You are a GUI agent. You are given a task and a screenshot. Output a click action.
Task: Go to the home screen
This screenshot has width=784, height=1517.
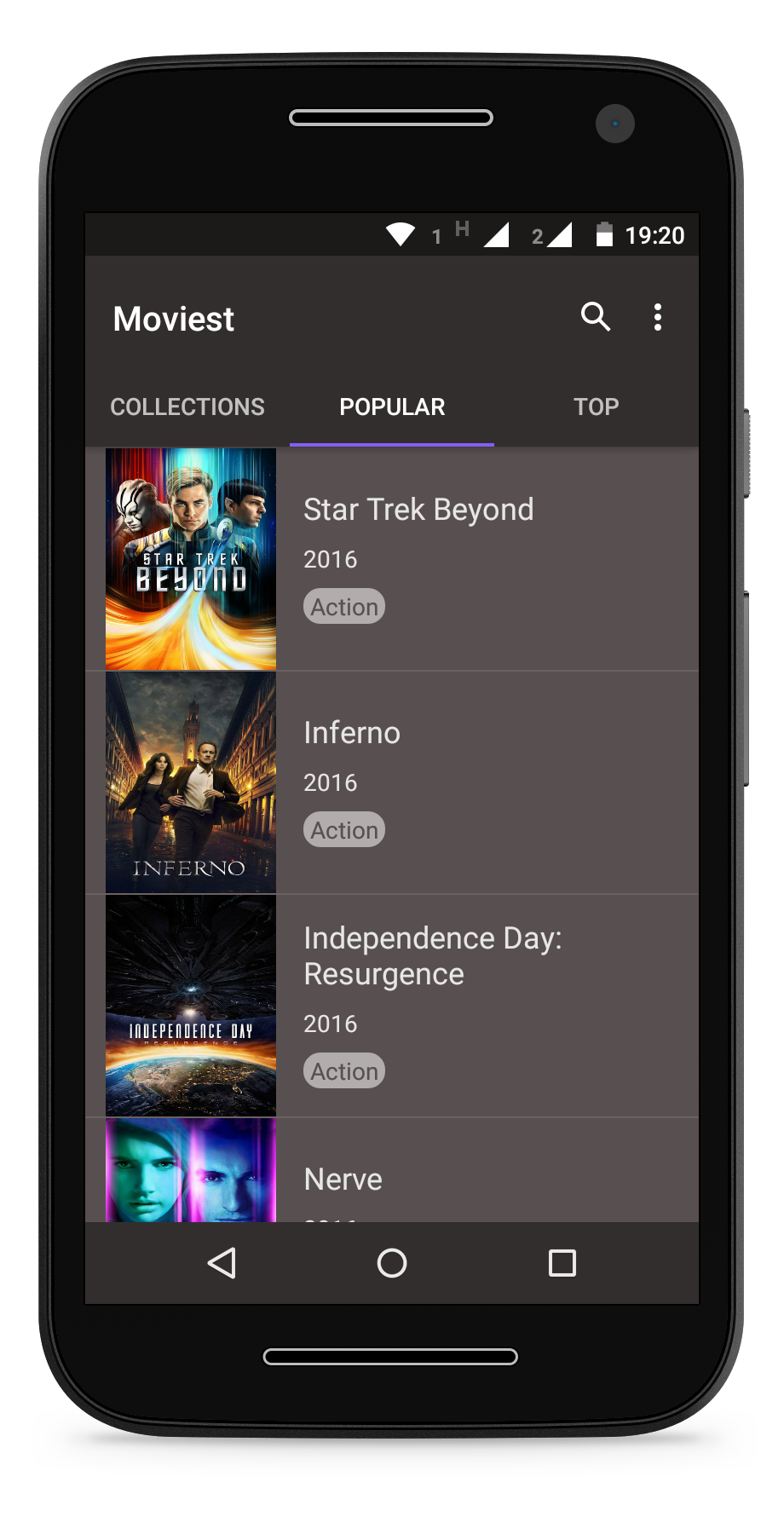pos(392,1263)
